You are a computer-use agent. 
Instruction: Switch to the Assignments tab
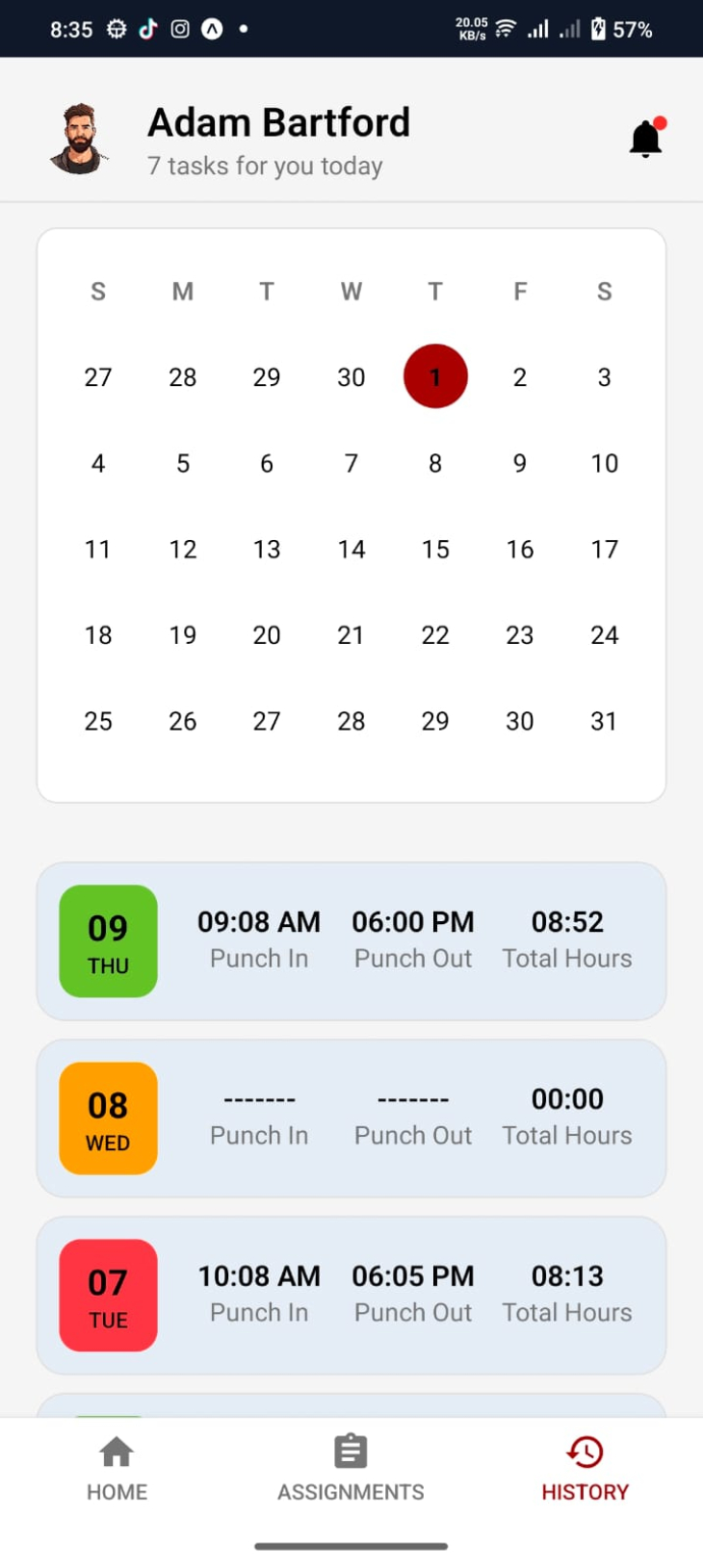[x=351, y=1469]
